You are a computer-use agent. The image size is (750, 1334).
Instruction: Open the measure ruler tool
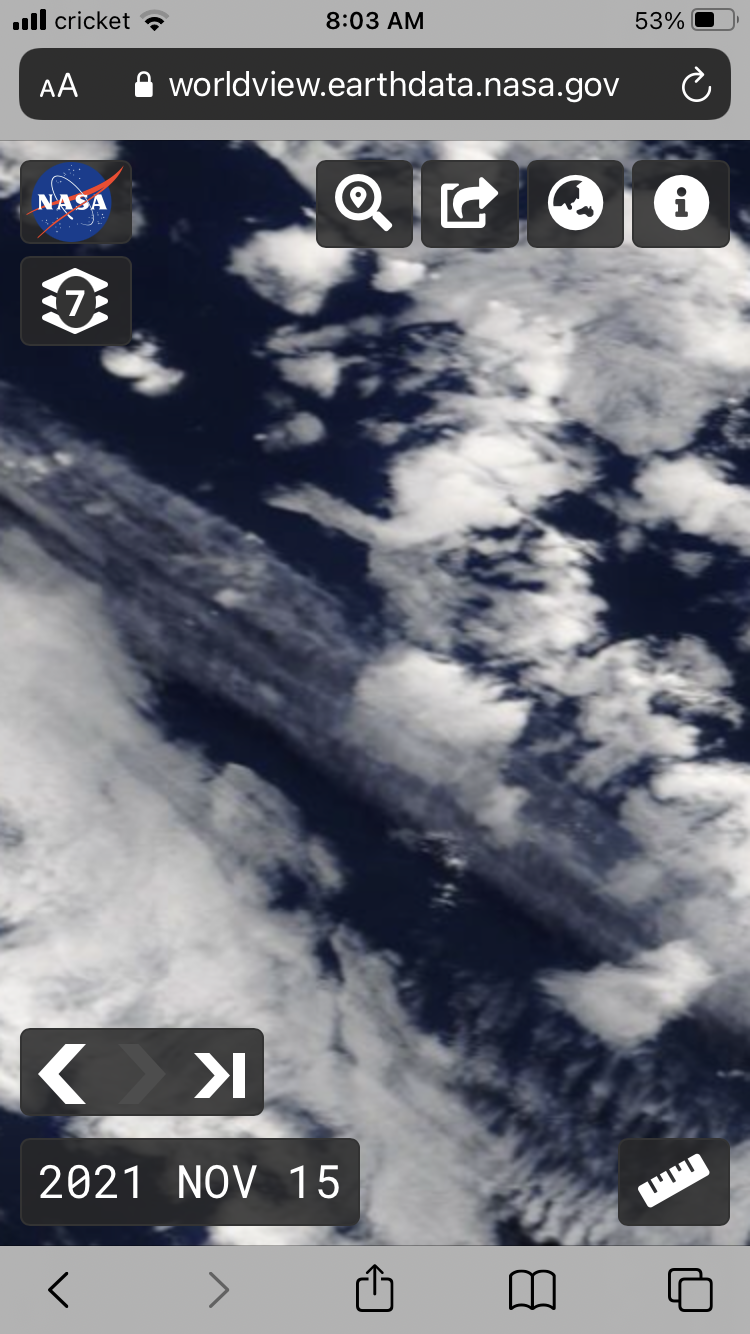[674, 1182]
